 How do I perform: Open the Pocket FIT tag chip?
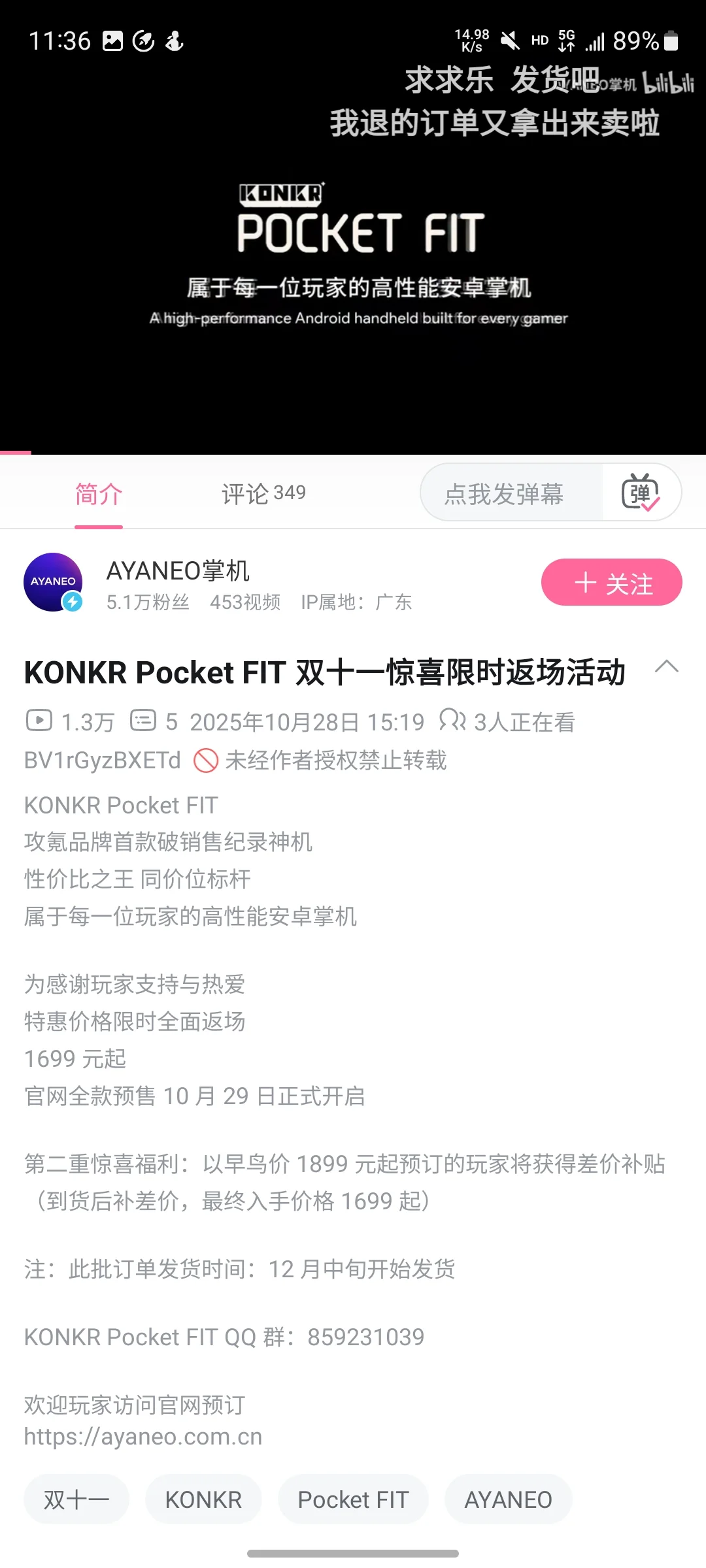coord(353,1499)
